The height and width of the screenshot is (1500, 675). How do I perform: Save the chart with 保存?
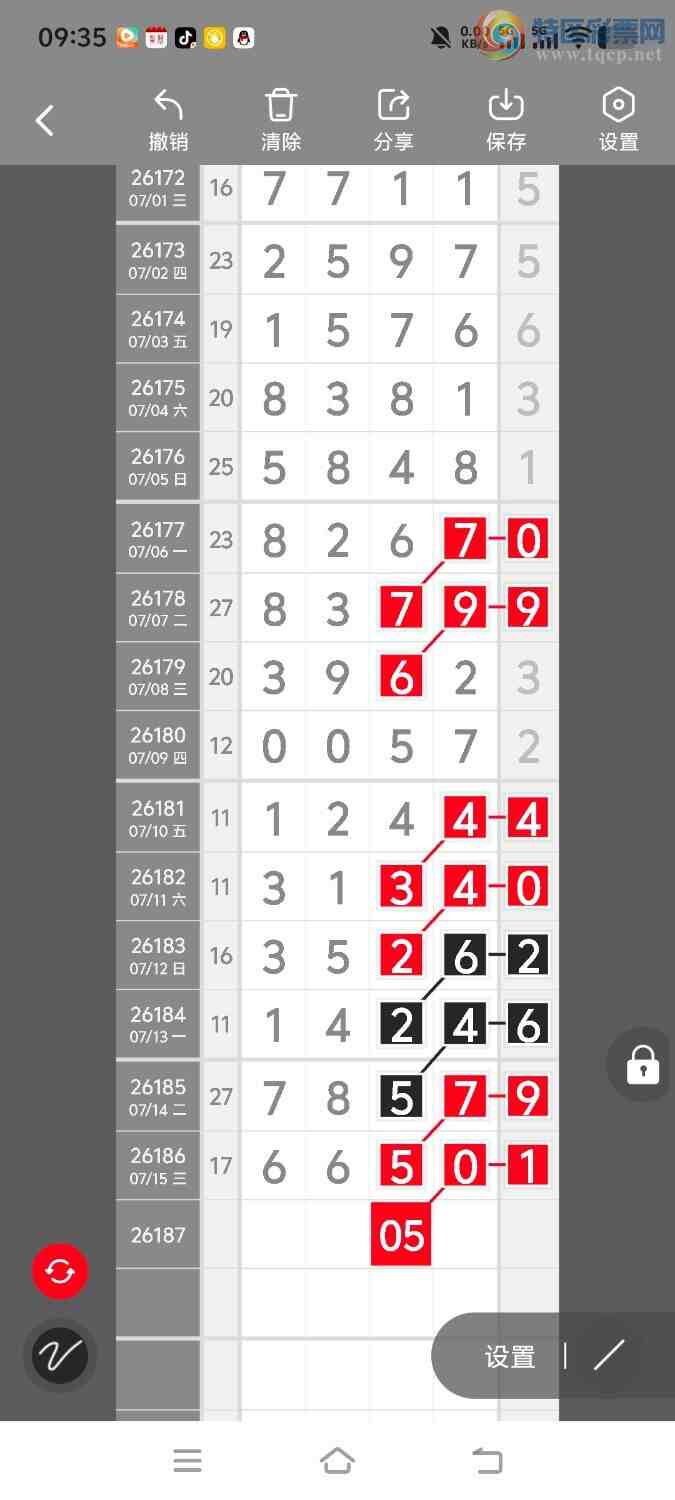coord(506,121)
